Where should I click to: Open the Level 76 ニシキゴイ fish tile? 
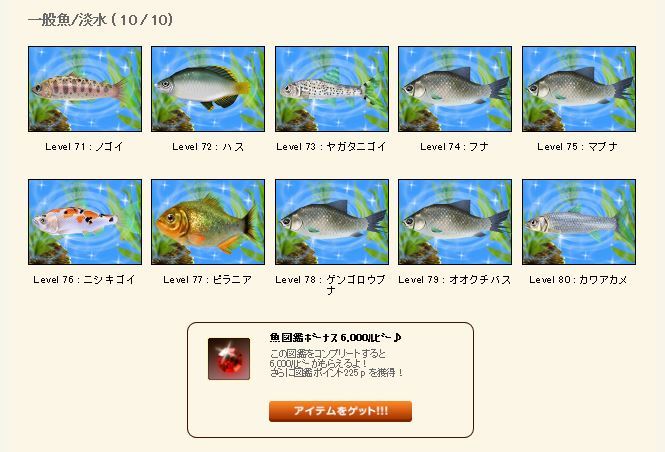(x=84, y=222)
